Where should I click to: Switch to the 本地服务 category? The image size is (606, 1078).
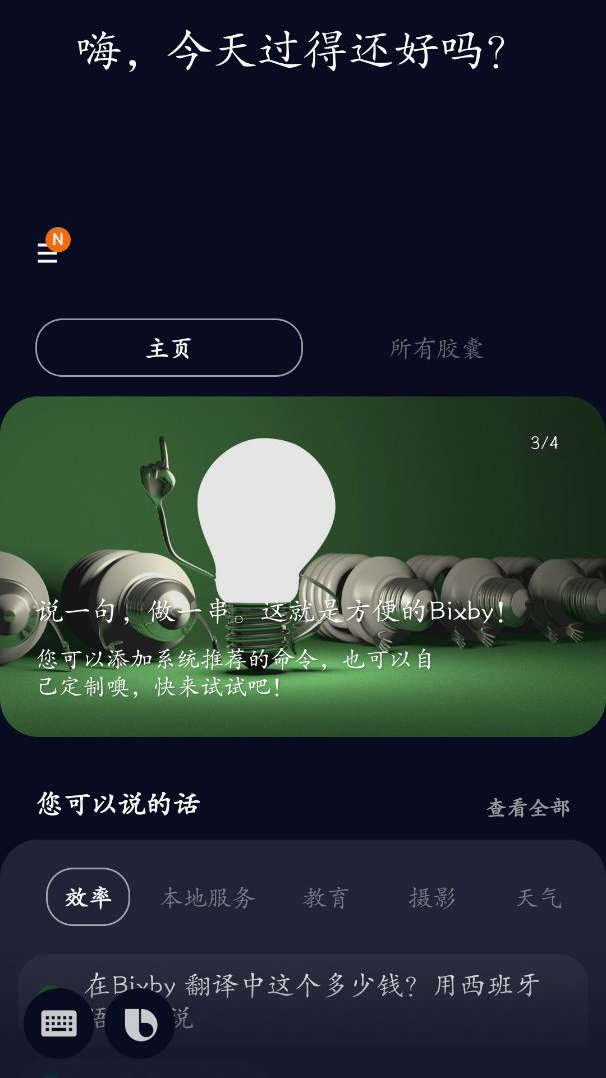[x=208, y=897]
